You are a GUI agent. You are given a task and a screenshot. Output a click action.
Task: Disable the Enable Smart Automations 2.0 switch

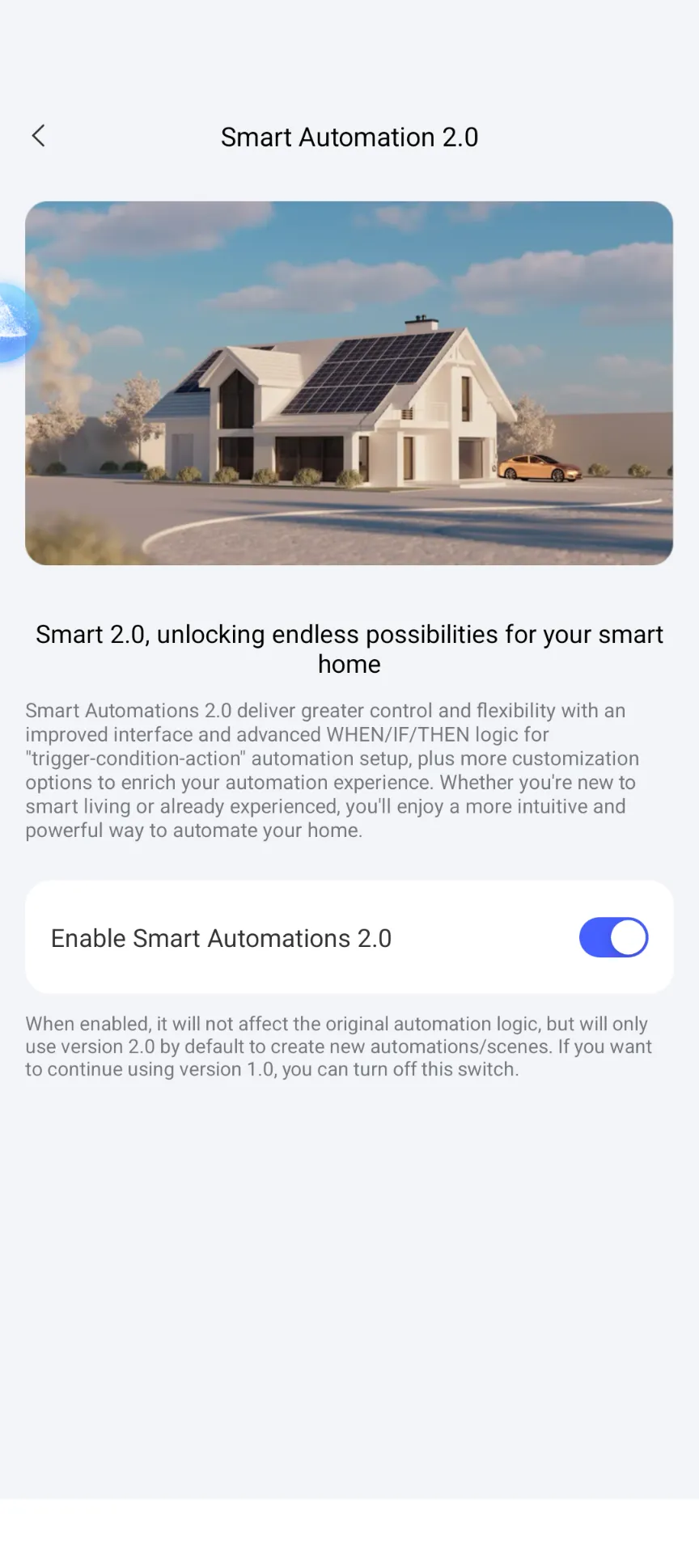click(x=613, y=937)
